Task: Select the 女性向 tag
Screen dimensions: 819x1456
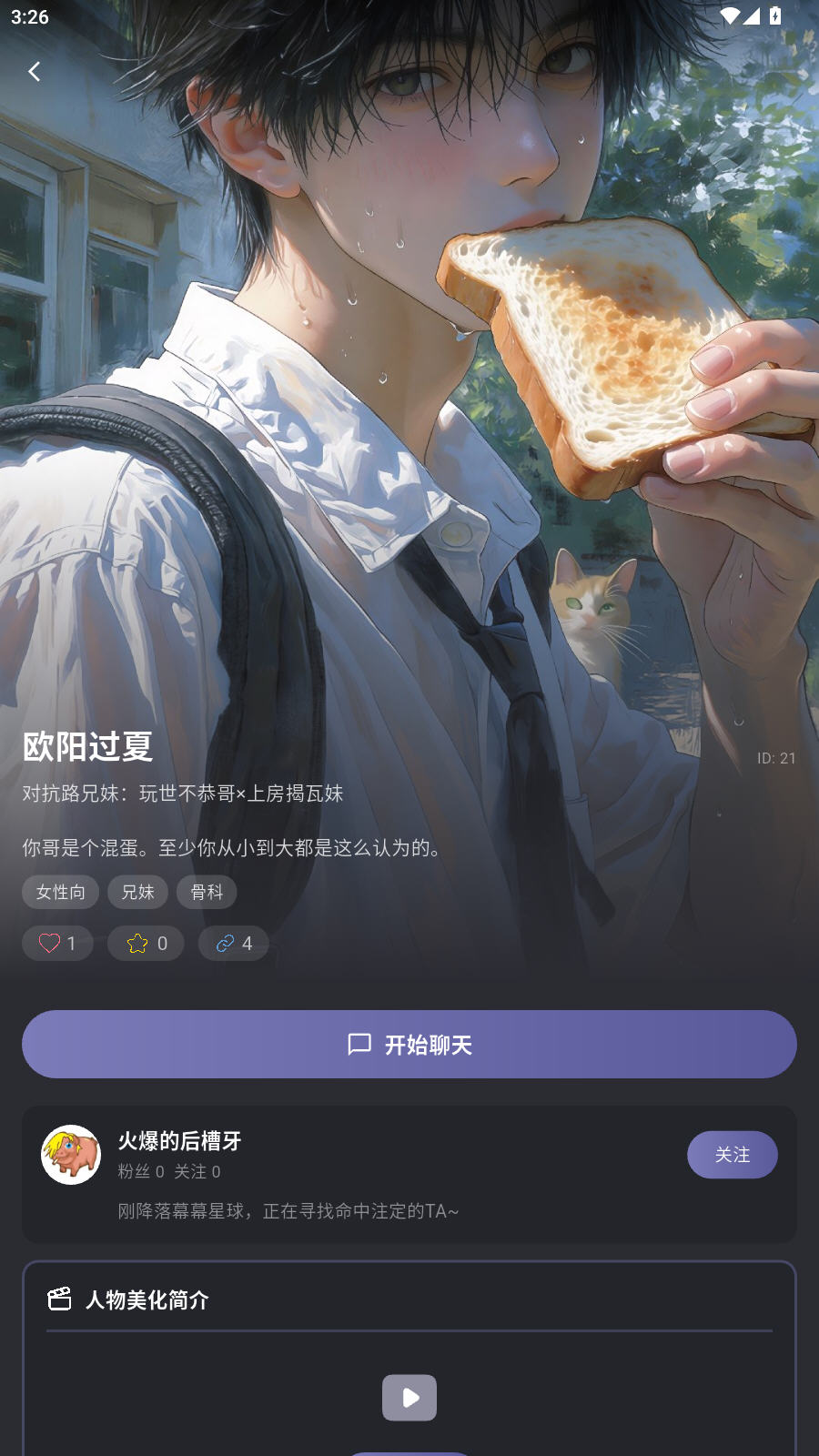Action: pyautogui.click(x=61, y=892)
